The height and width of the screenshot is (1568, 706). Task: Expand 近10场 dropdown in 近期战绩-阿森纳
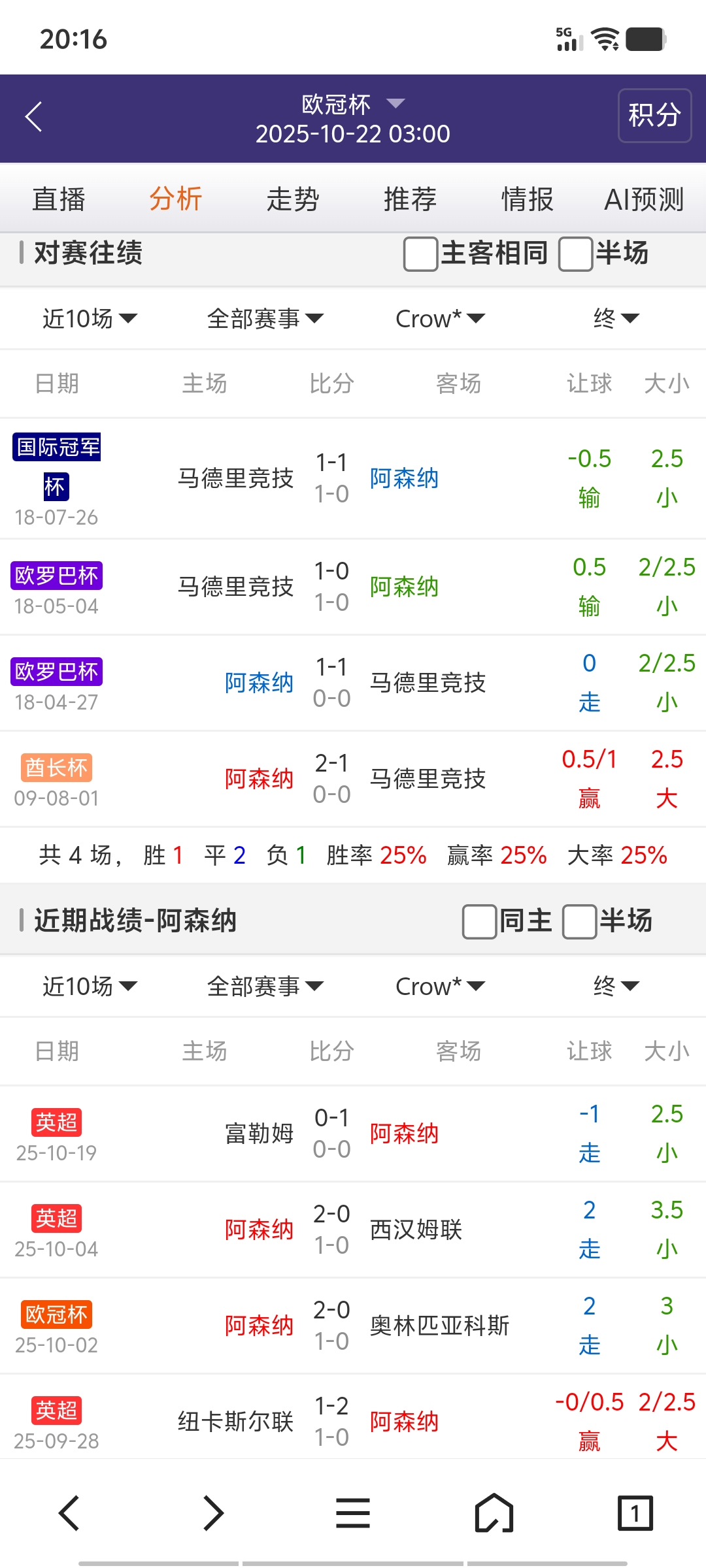click(x=90, y=987)
